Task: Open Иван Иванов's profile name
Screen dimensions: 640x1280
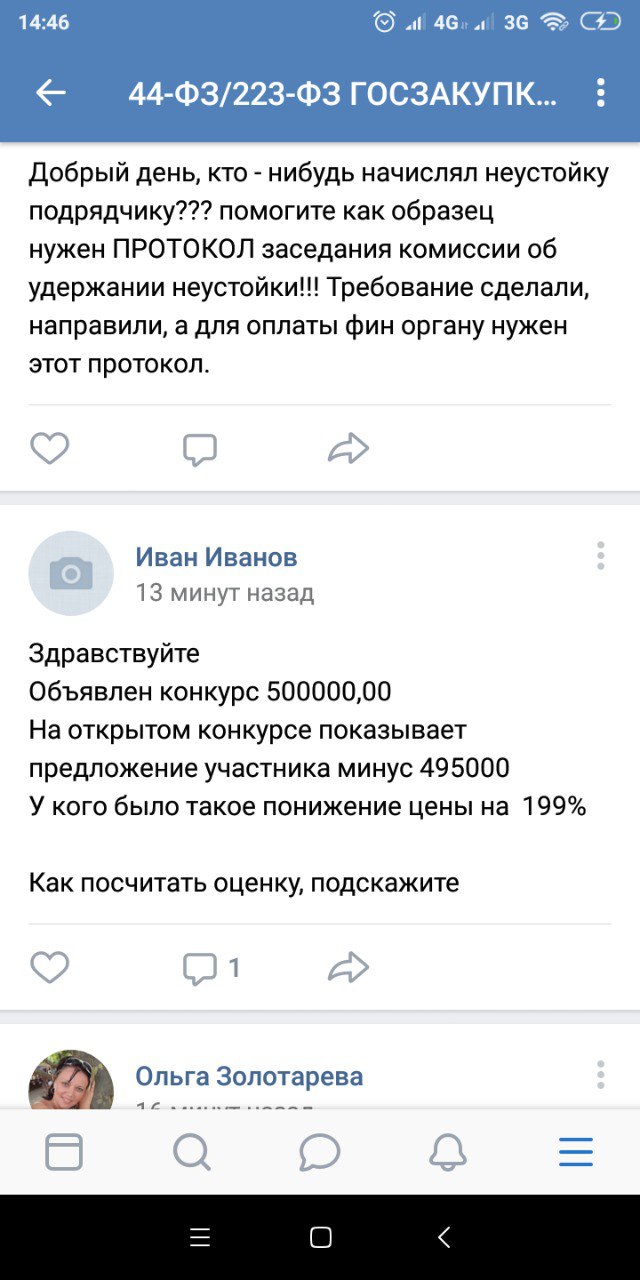Action: pyautogui.click(x=216, y=557)
